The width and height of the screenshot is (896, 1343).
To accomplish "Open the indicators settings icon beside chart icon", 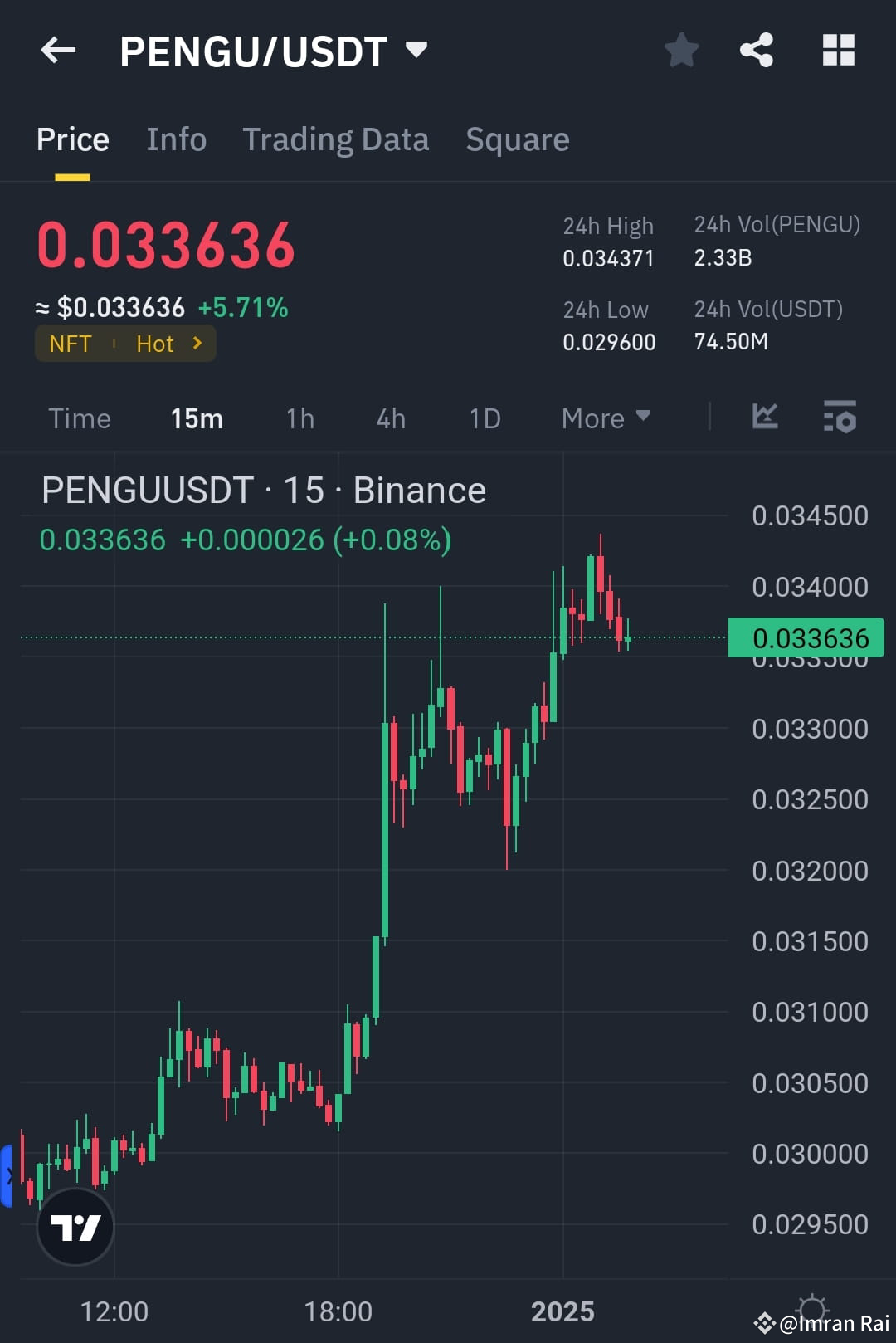I will point(840,418).
